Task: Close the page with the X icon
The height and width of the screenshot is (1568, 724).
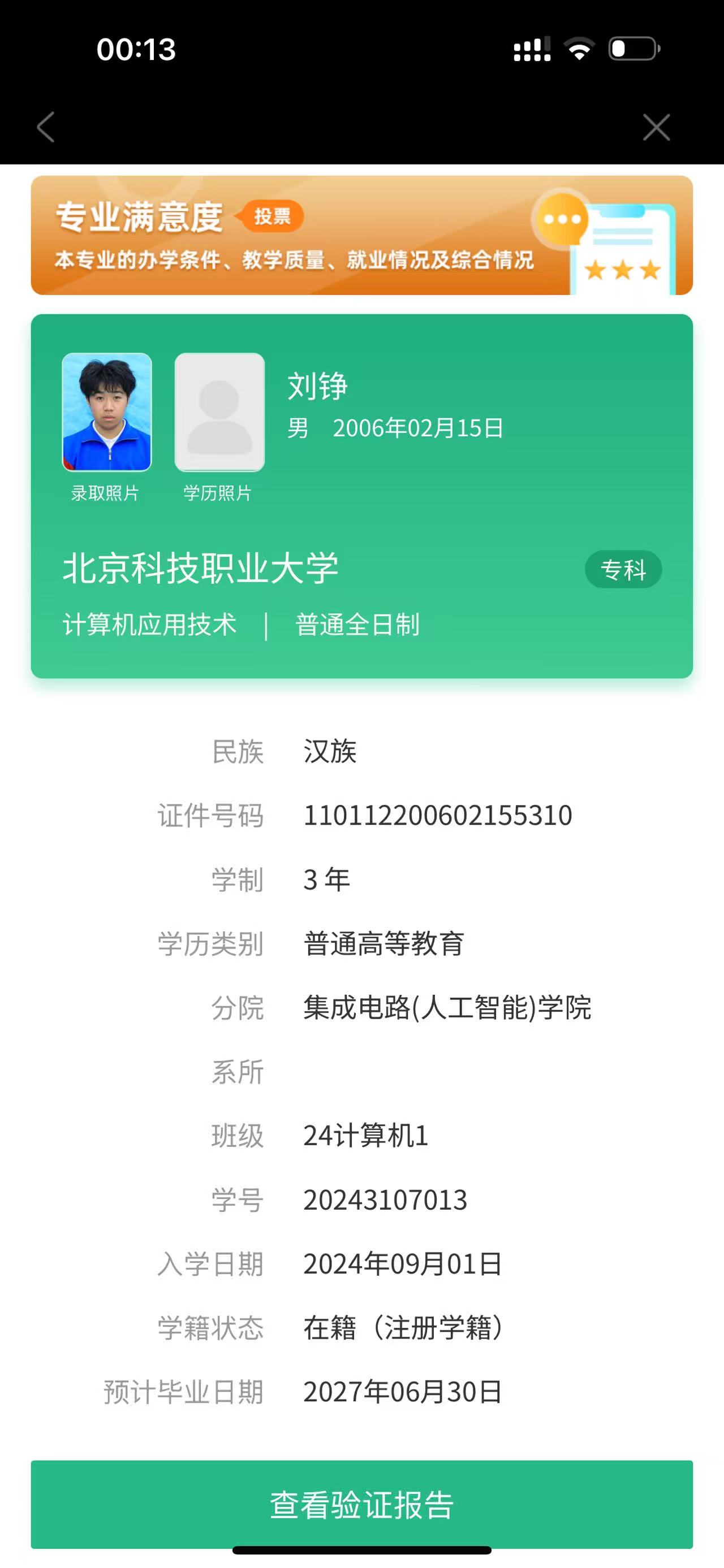Action: coord(656,127)
